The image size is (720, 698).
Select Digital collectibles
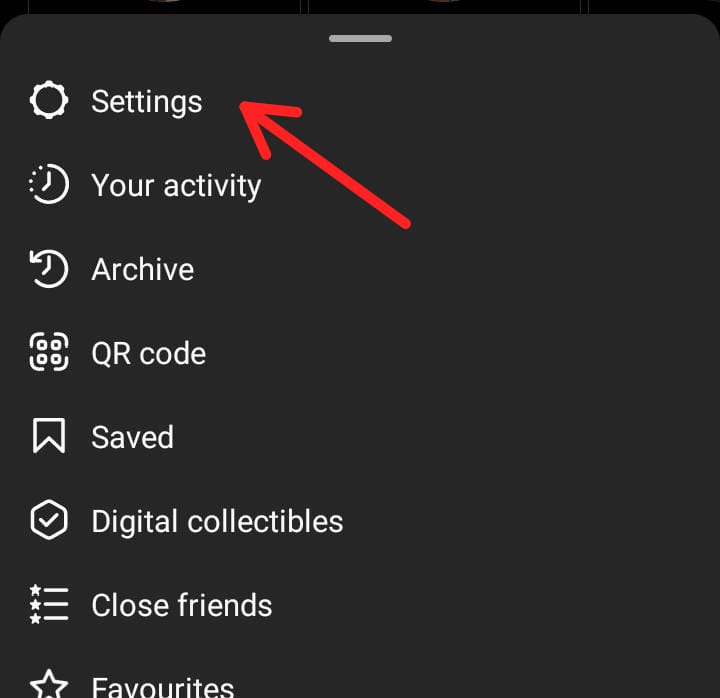click(x=216, y=522)
